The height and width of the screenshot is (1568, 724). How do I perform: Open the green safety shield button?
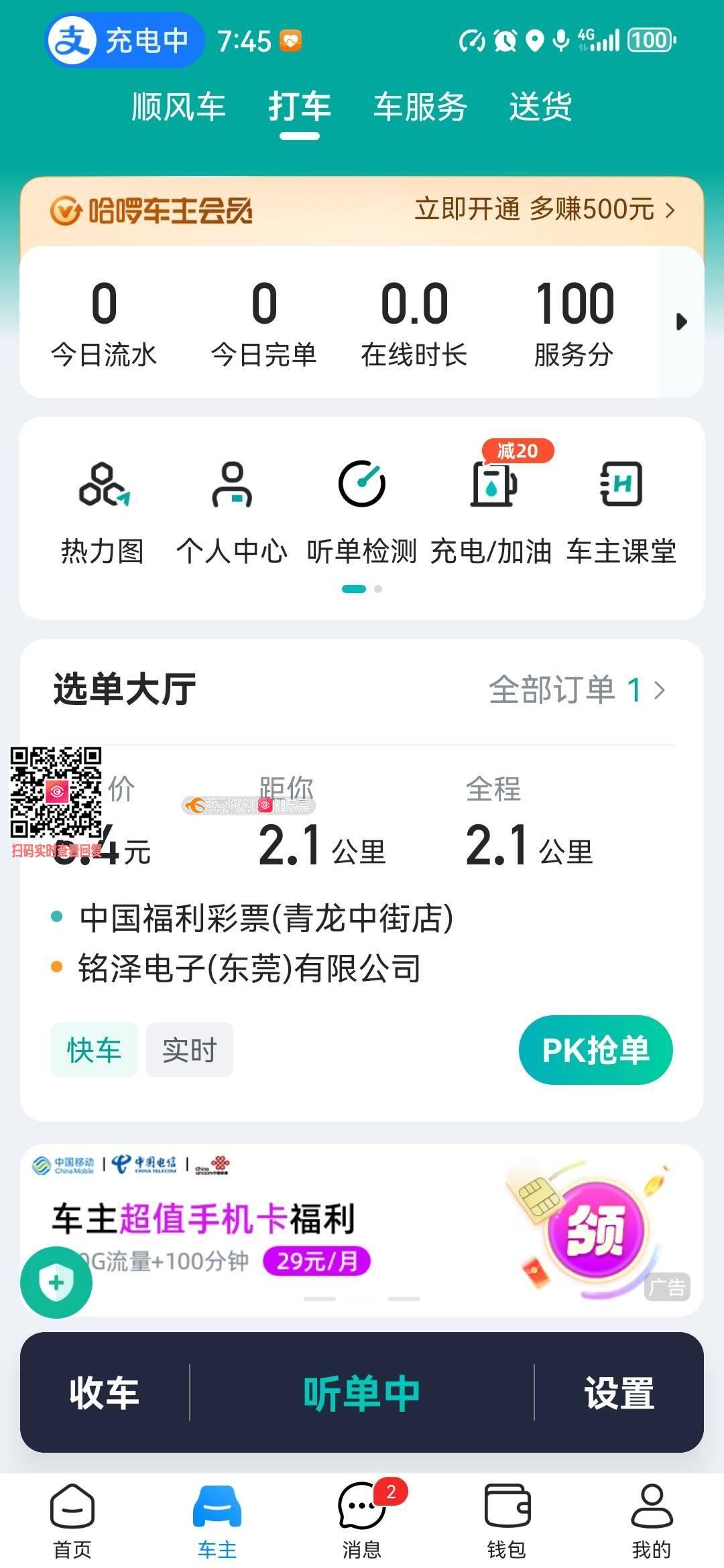[56, 1283]
